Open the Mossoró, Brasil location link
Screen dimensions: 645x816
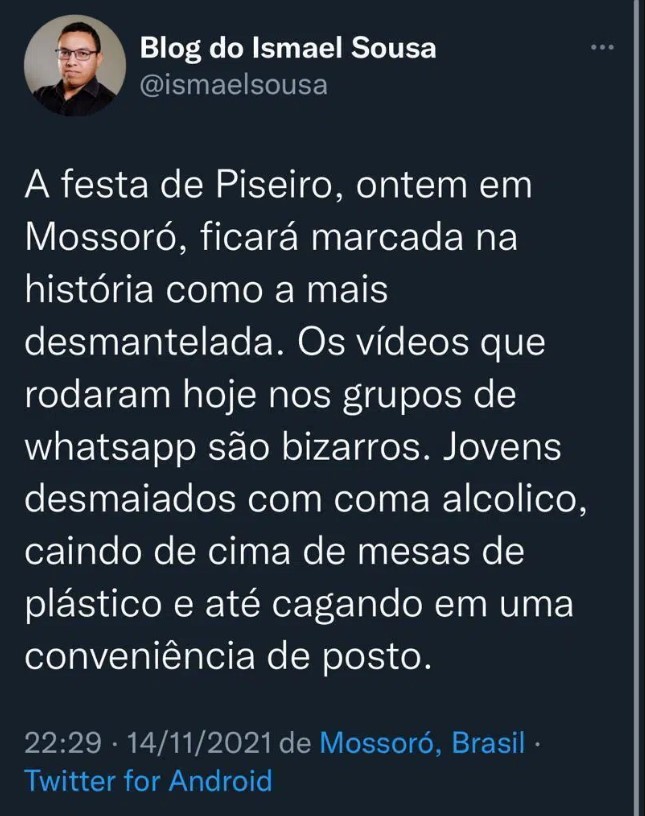[x=422, y=743]
